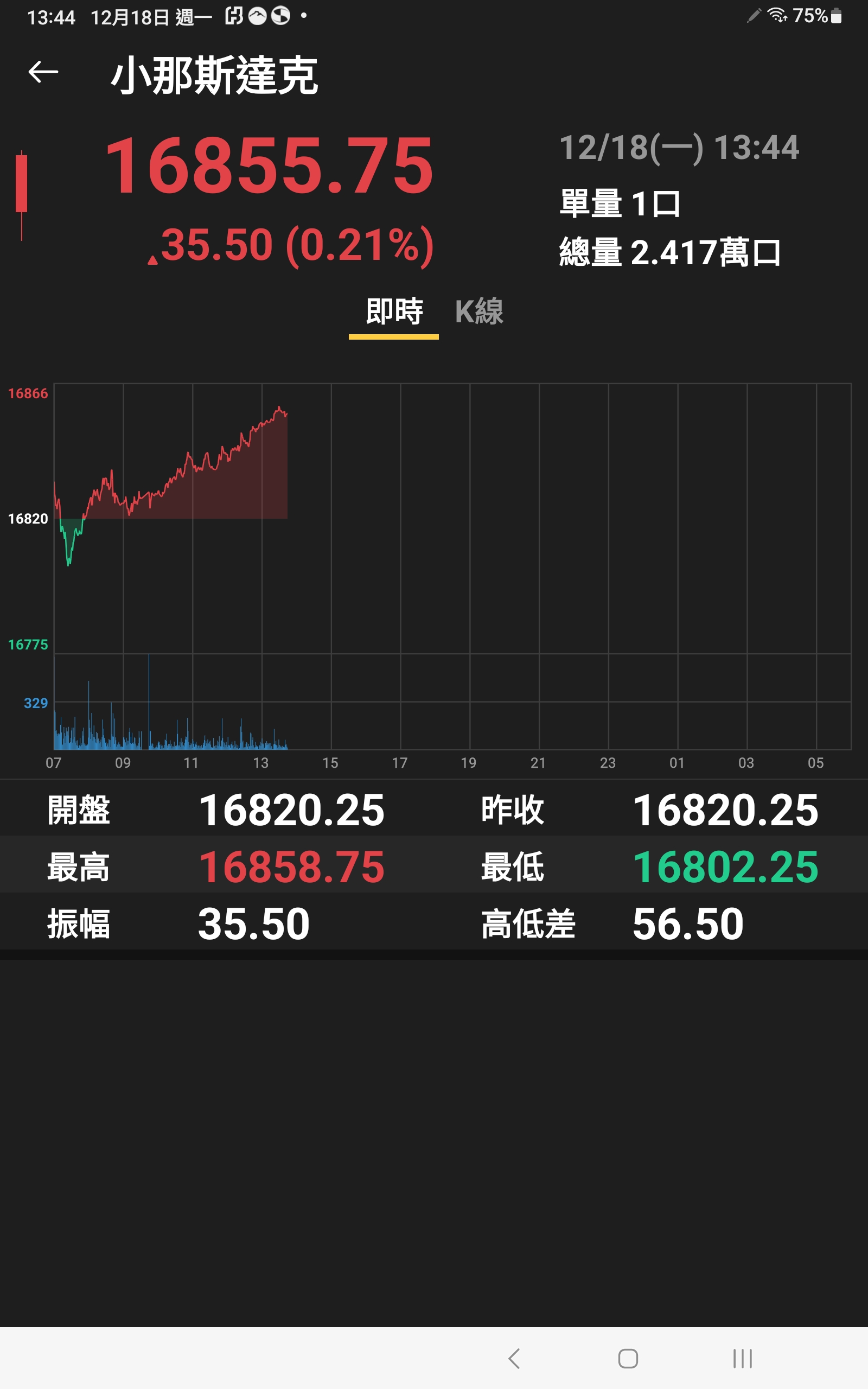Switch to the K線 tab

coord(479,311)
